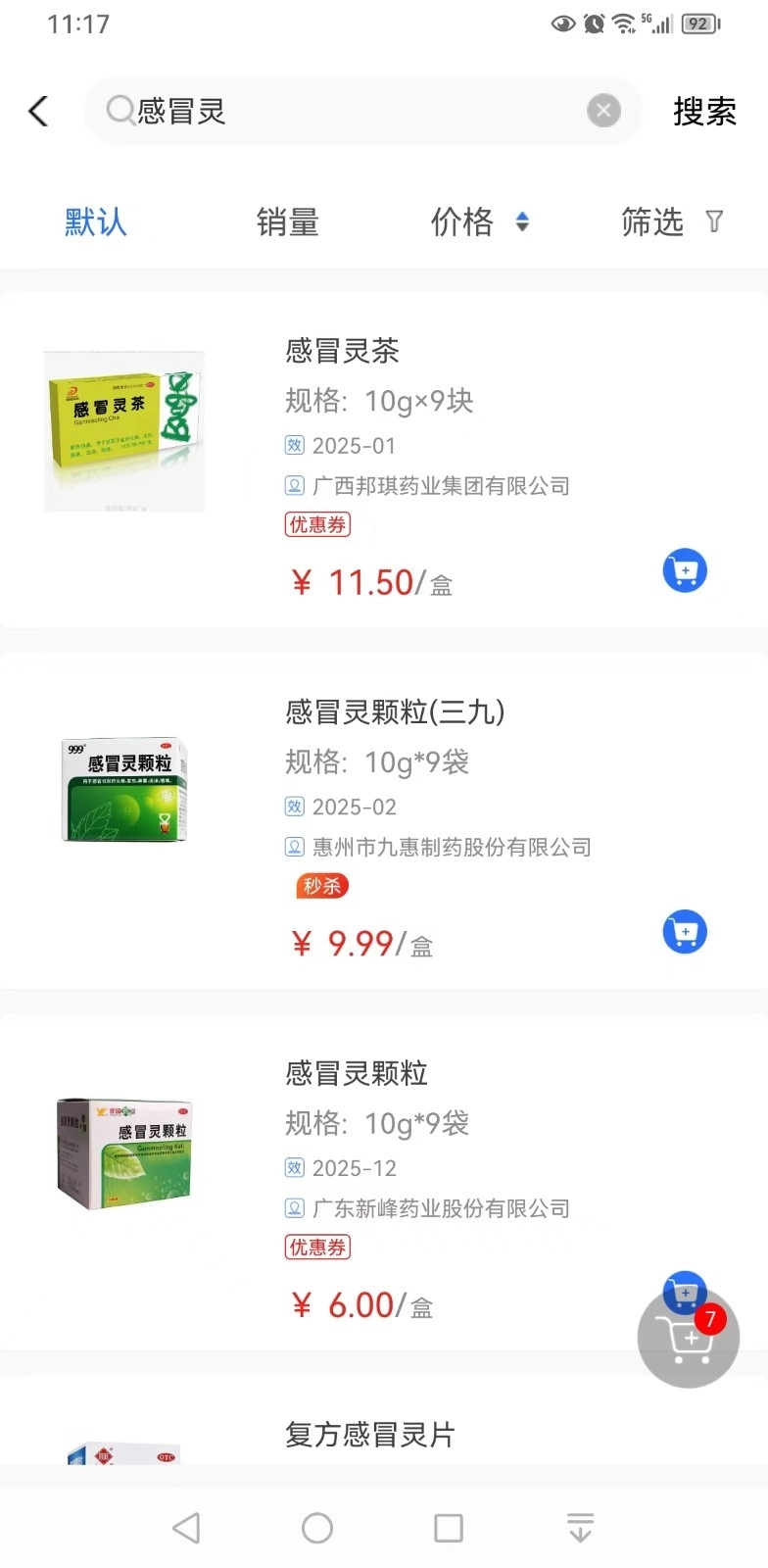Switch to the 默认 tab
The height and width of the screenshot is (1568, 768).
[x=95, y=222]
